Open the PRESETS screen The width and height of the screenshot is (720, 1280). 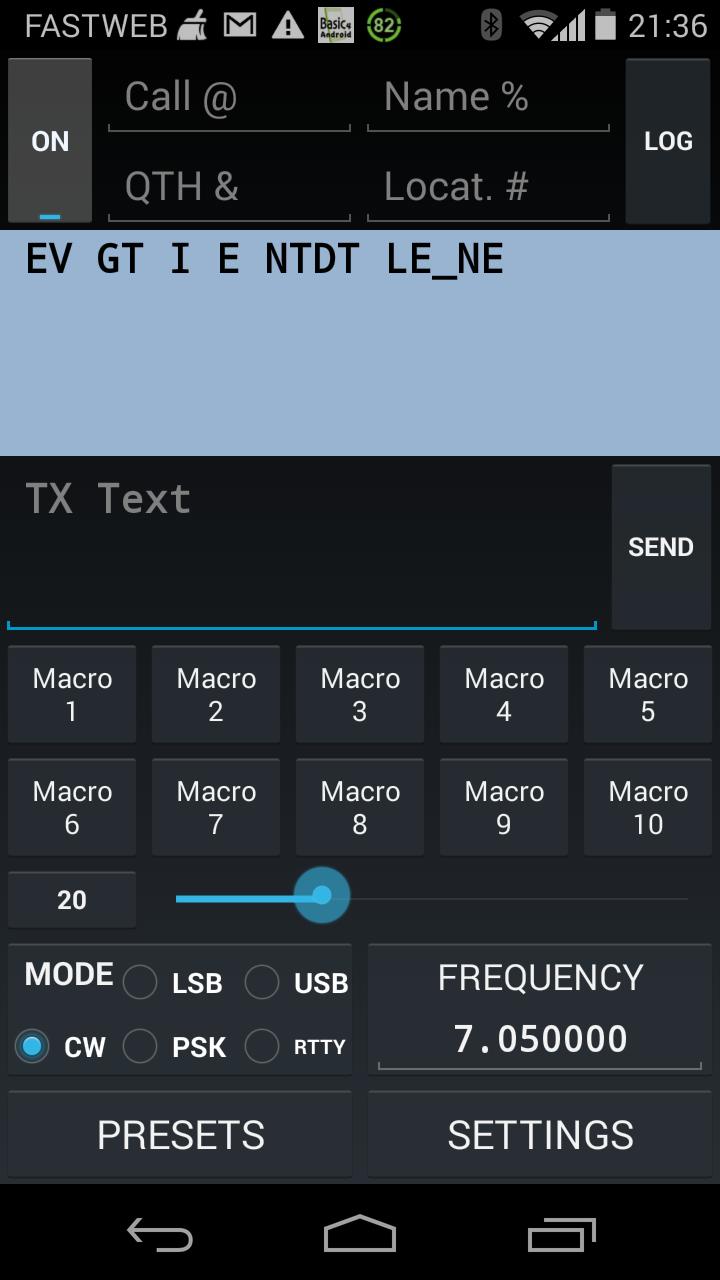pos(180,1134)
